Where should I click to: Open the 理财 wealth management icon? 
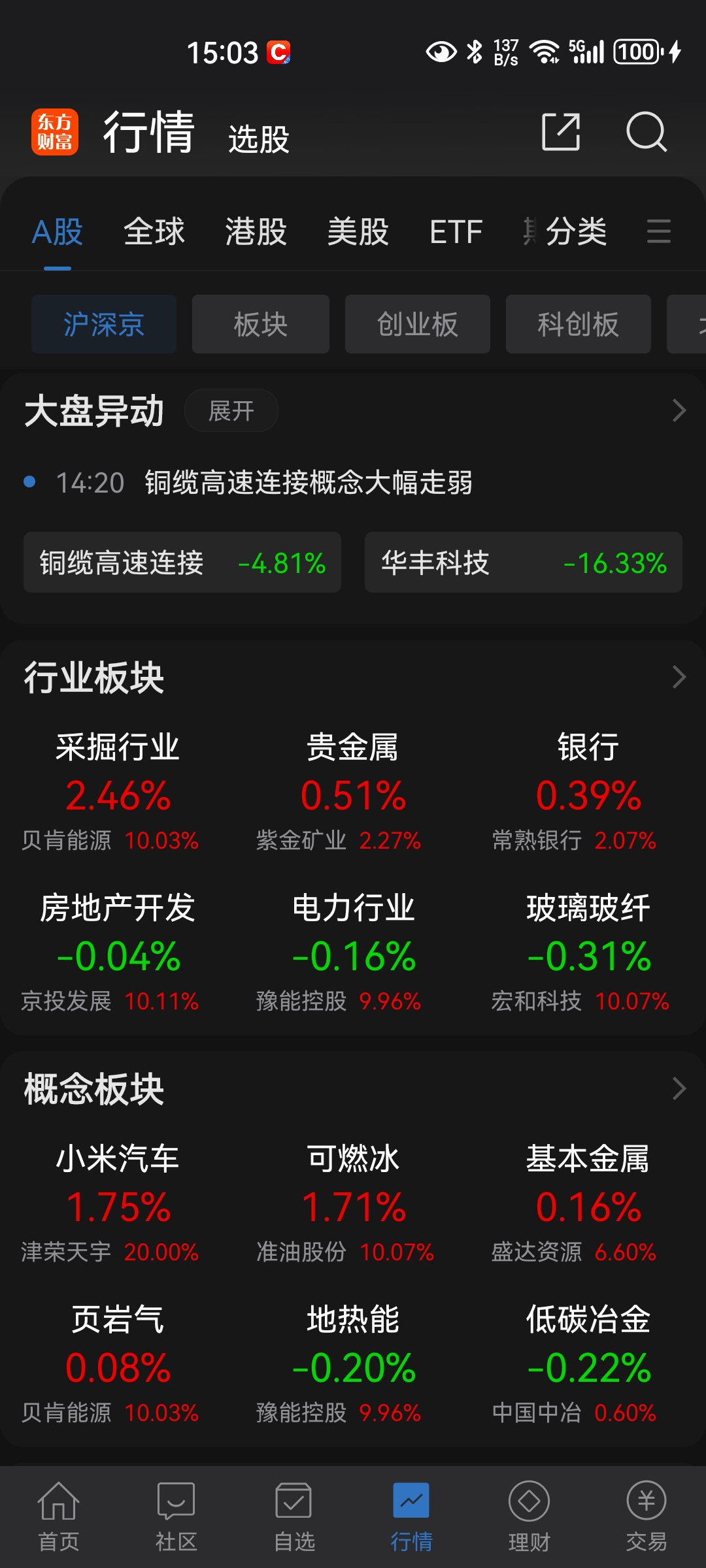[x=529, y=1516]
